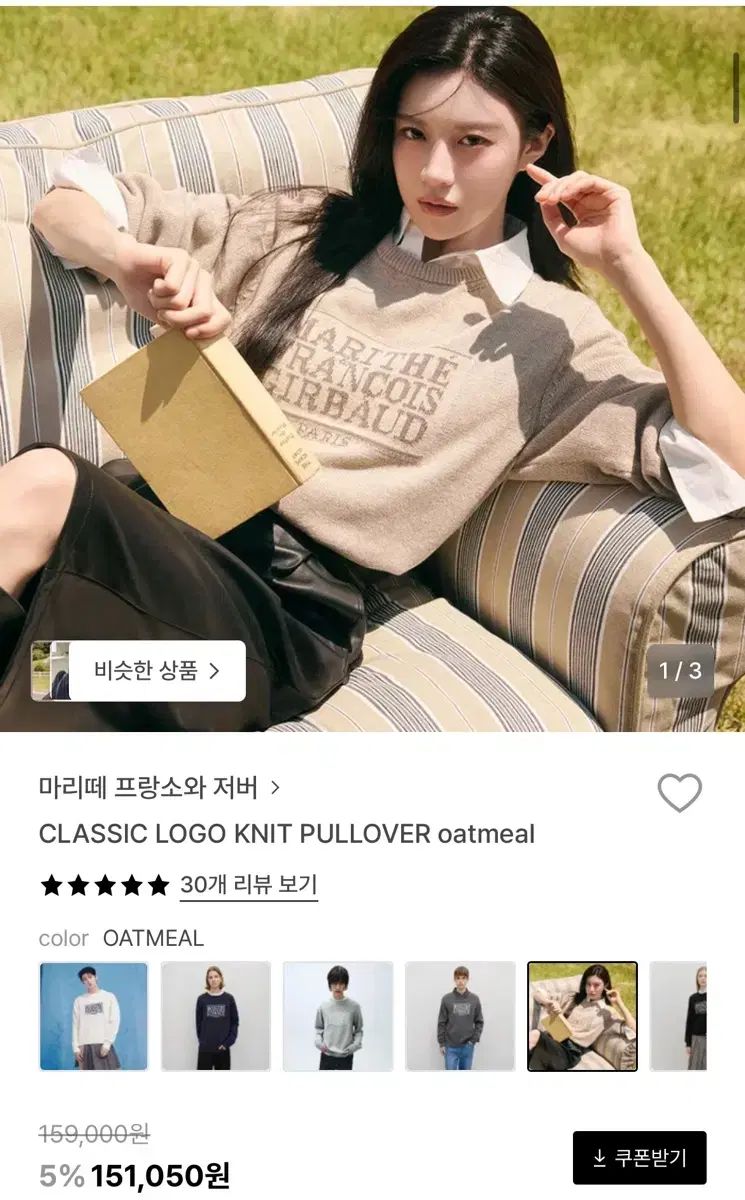Add product to wishlist with heart icon
745x1200 pixels.
tap(679, 793)
